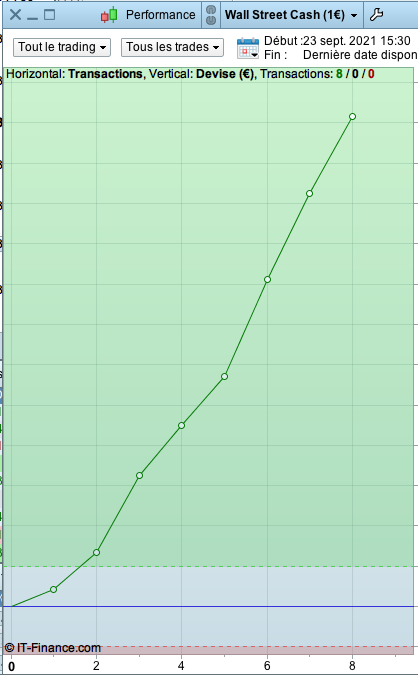The image size is (418, 675).
Task: Minimize the Performance window
Action: pos(32,17)
